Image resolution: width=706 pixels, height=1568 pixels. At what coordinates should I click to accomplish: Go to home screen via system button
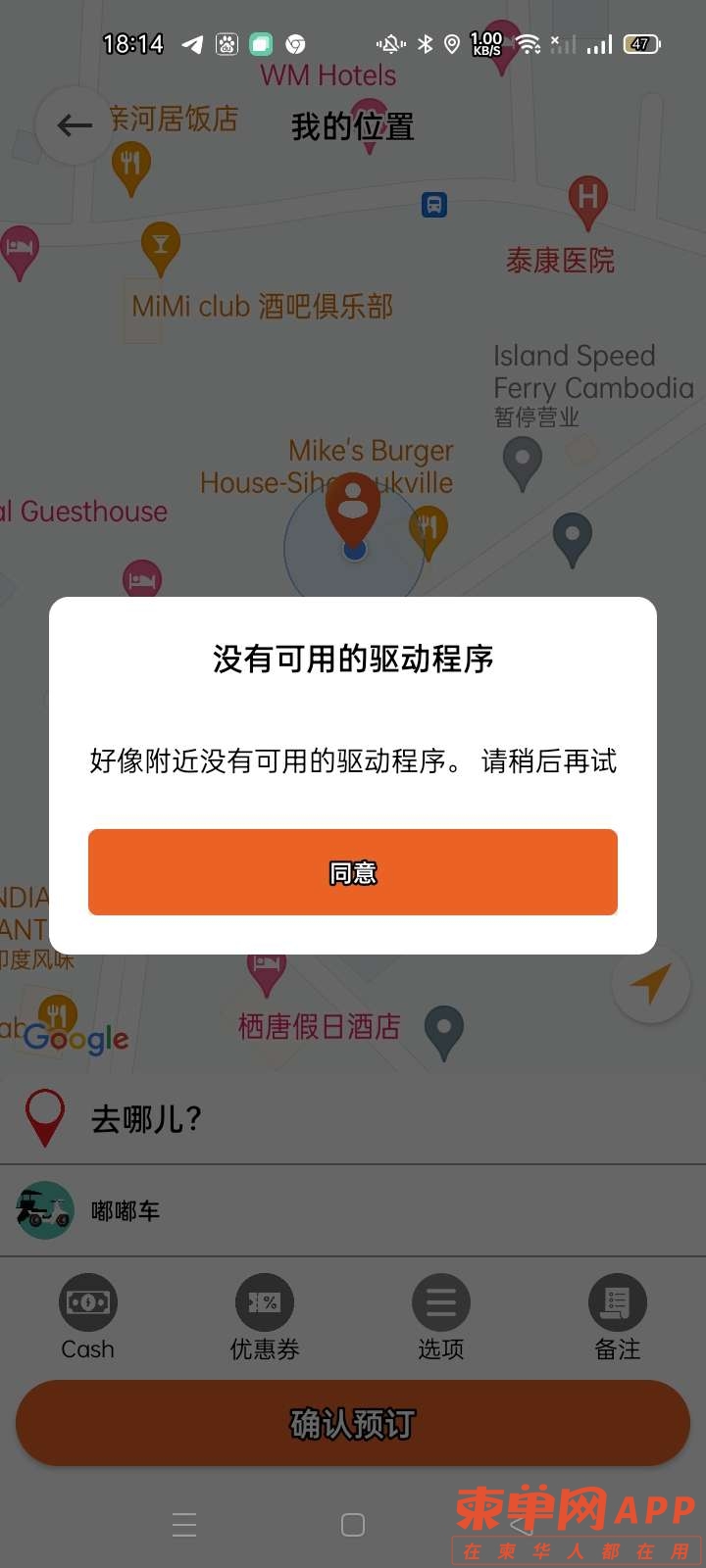point(353,1525)
